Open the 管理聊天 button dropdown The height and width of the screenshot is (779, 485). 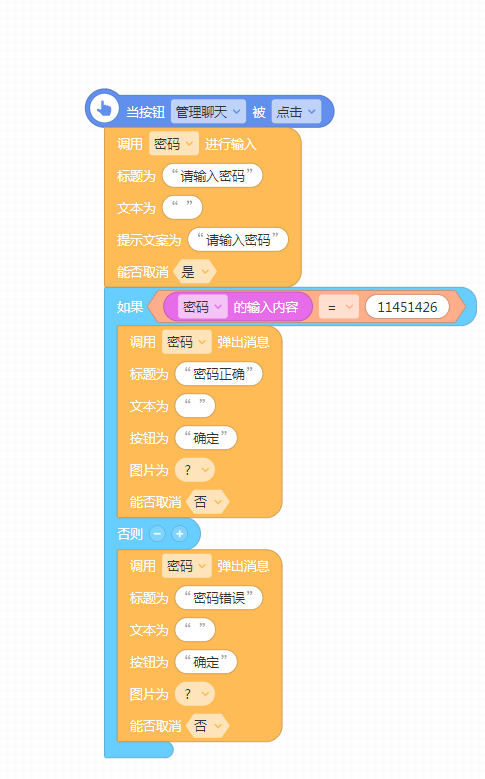208,112
